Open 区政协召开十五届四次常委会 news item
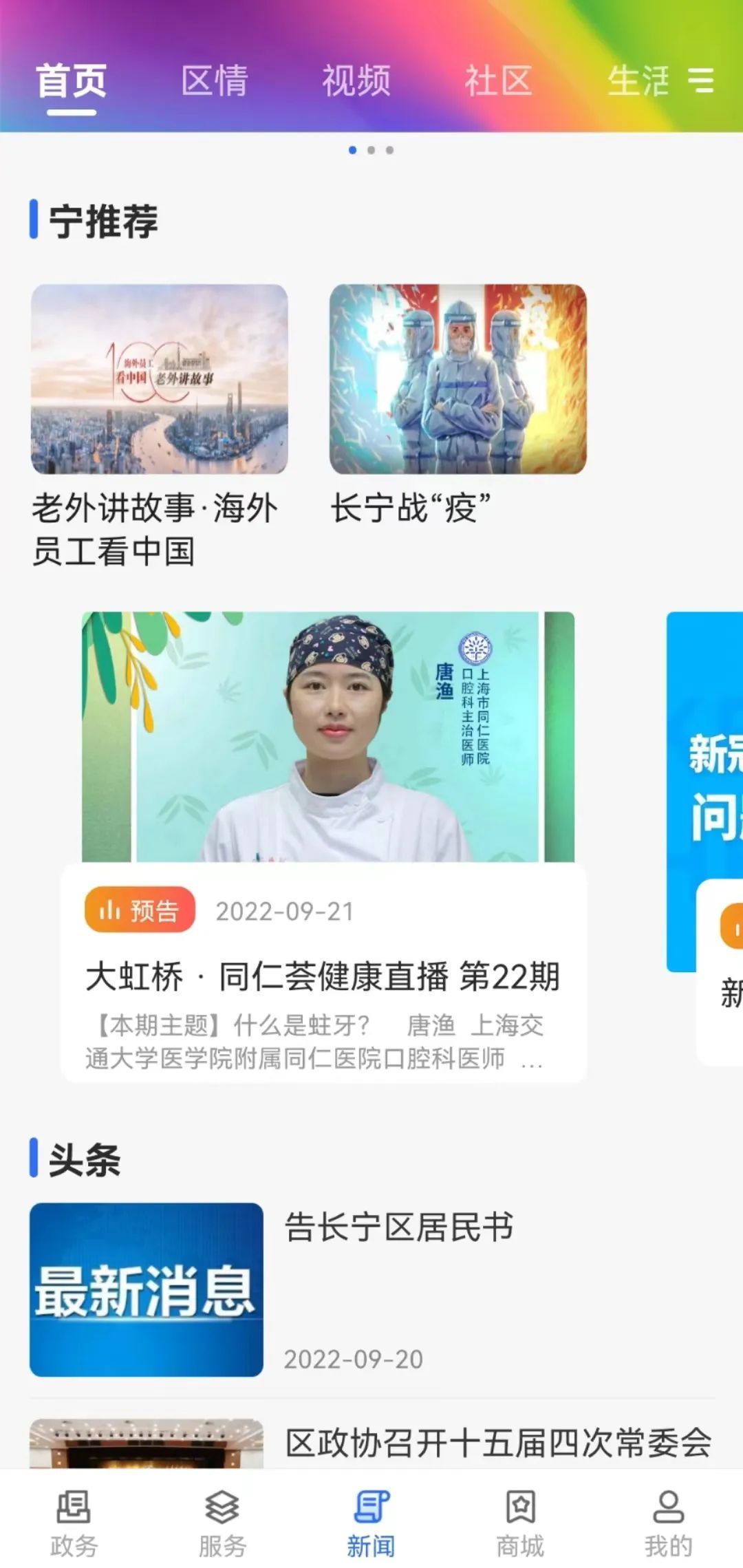The image size is (743, 1568). 498,1442
